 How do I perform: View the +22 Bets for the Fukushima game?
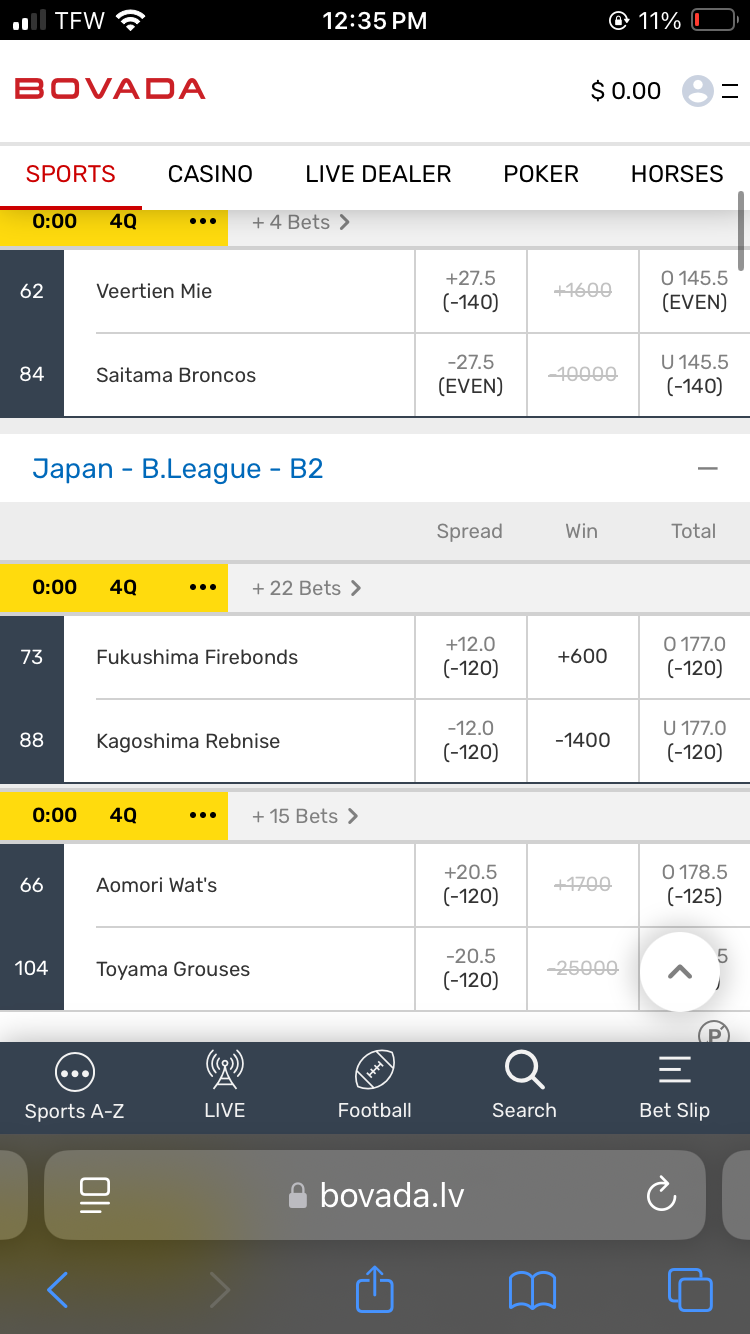tap(306, 588)
